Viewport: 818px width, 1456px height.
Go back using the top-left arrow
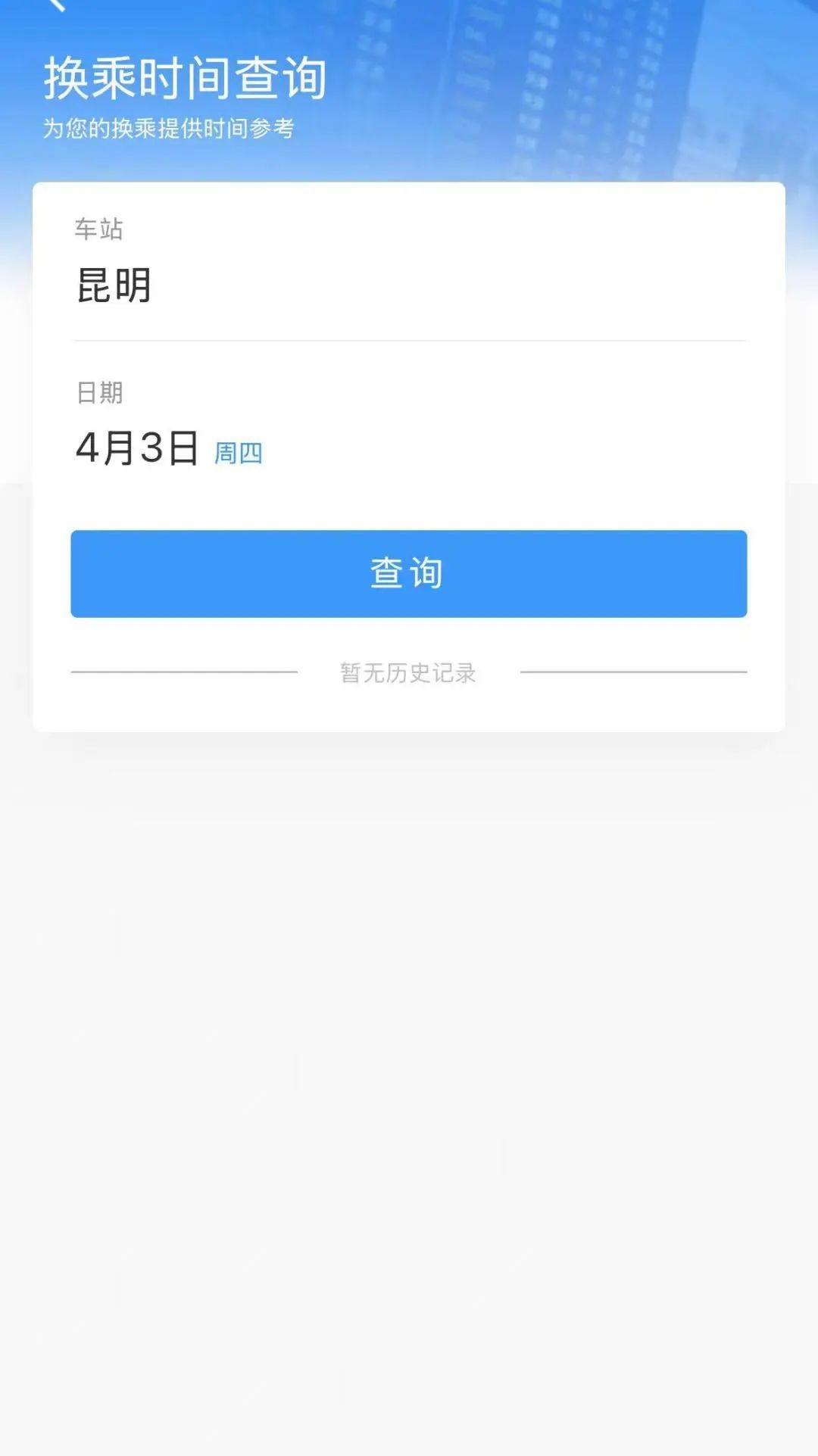click(x=55, y=5)
